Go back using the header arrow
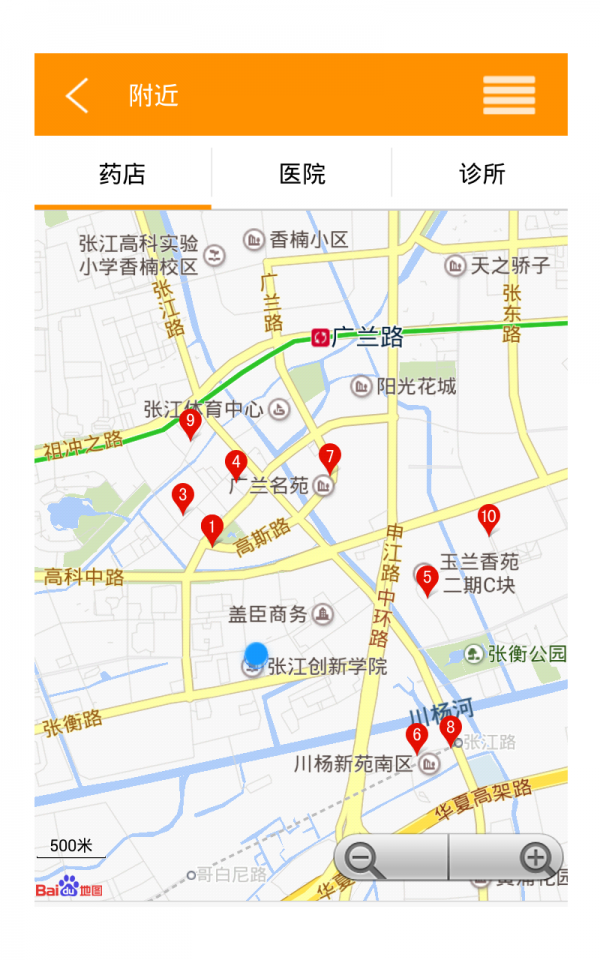Viewport: 600px width, 960px height. point(77,95)
